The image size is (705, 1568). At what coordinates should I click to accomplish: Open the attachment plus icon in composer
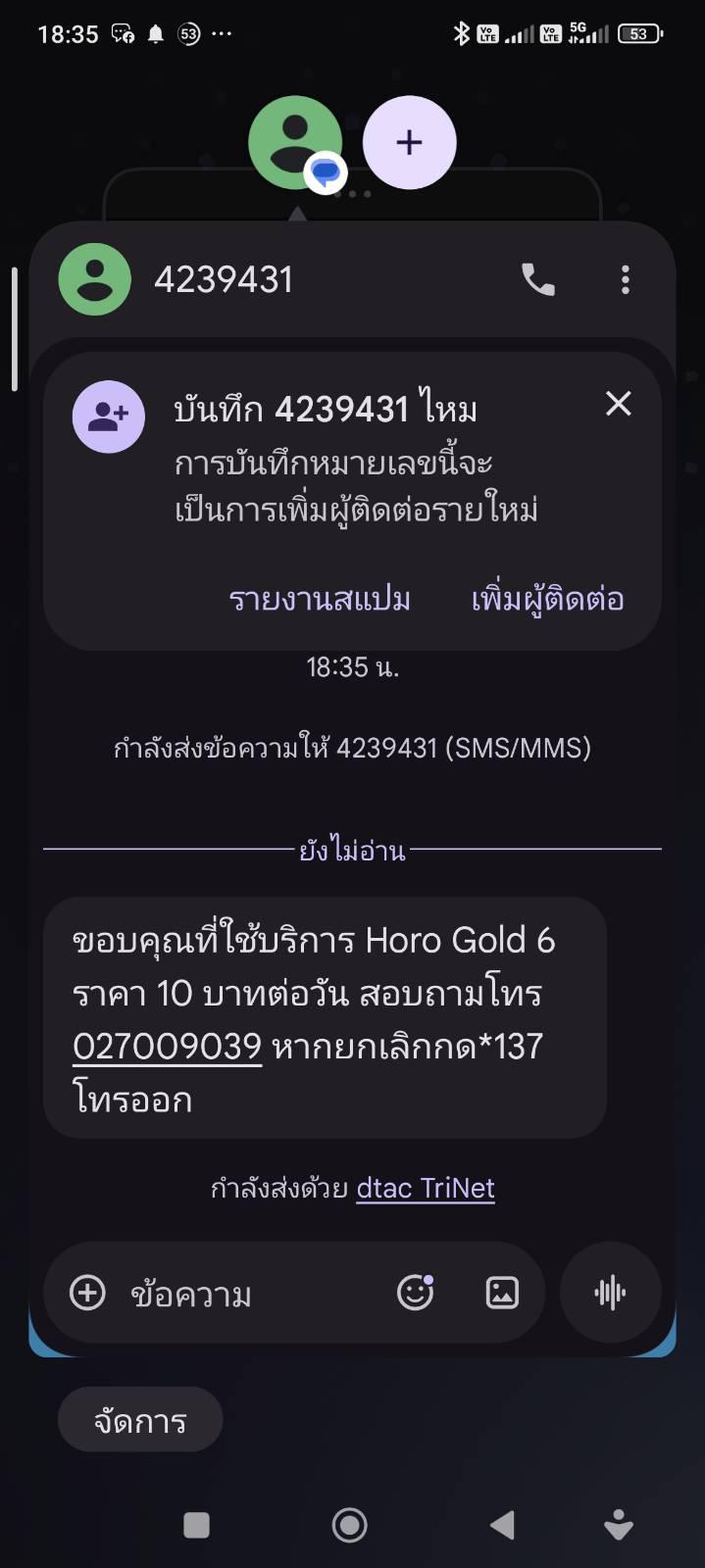click(x=87, y=1293)
